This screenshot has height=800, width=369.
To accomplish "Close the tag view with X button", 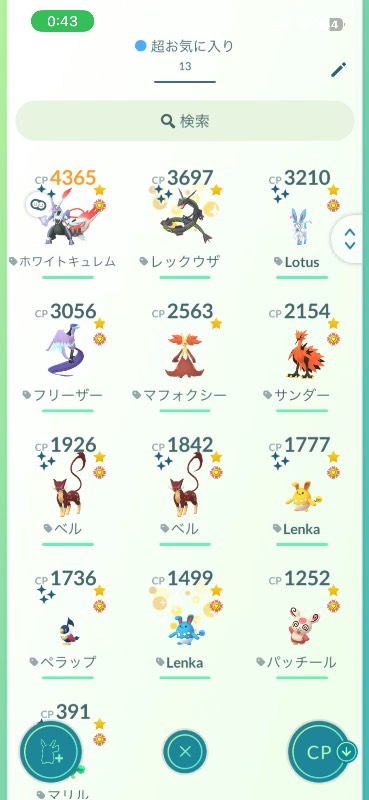I will pos(185,752).
